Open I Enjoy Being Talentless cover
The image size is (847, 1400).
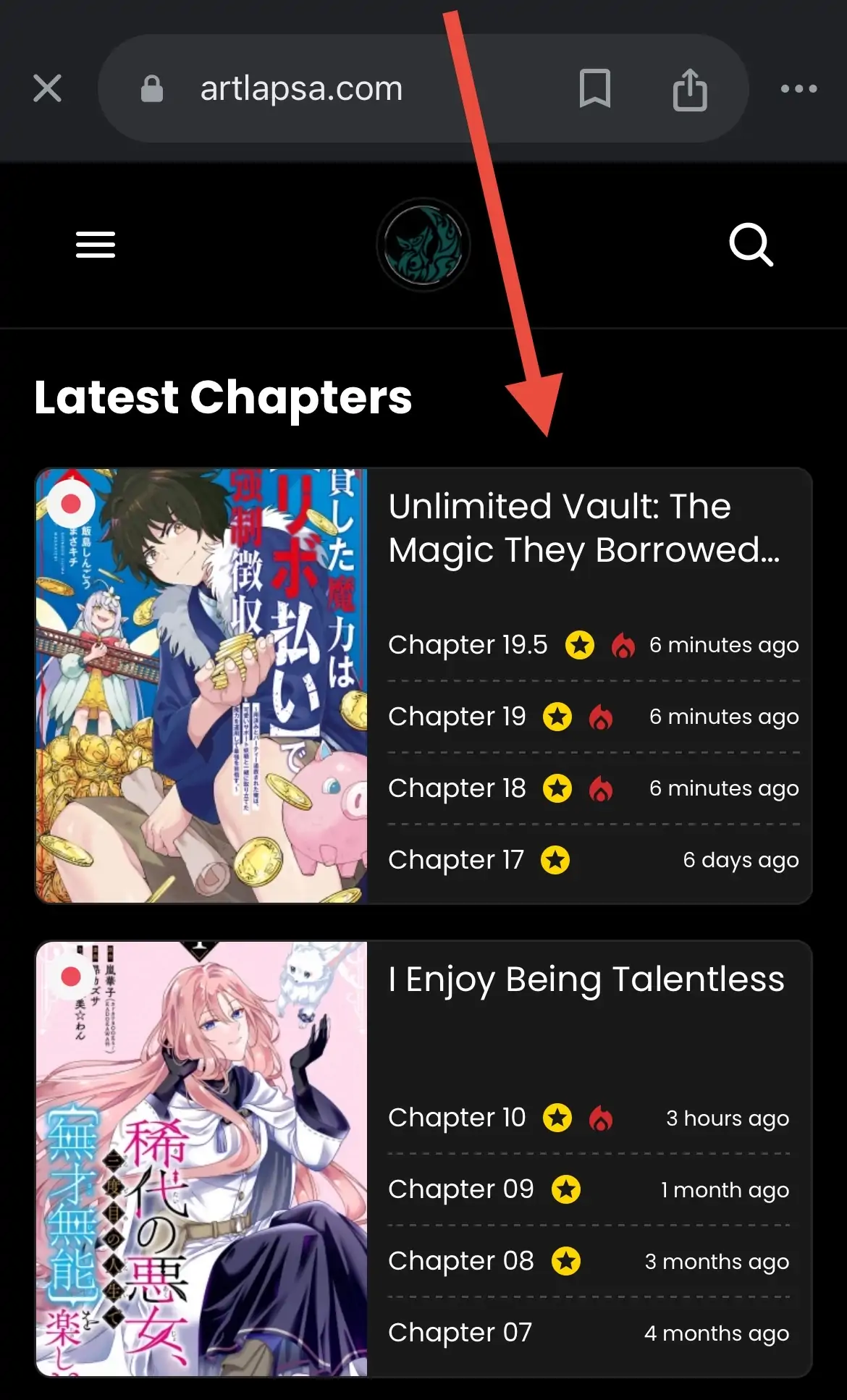[202, 1158]
